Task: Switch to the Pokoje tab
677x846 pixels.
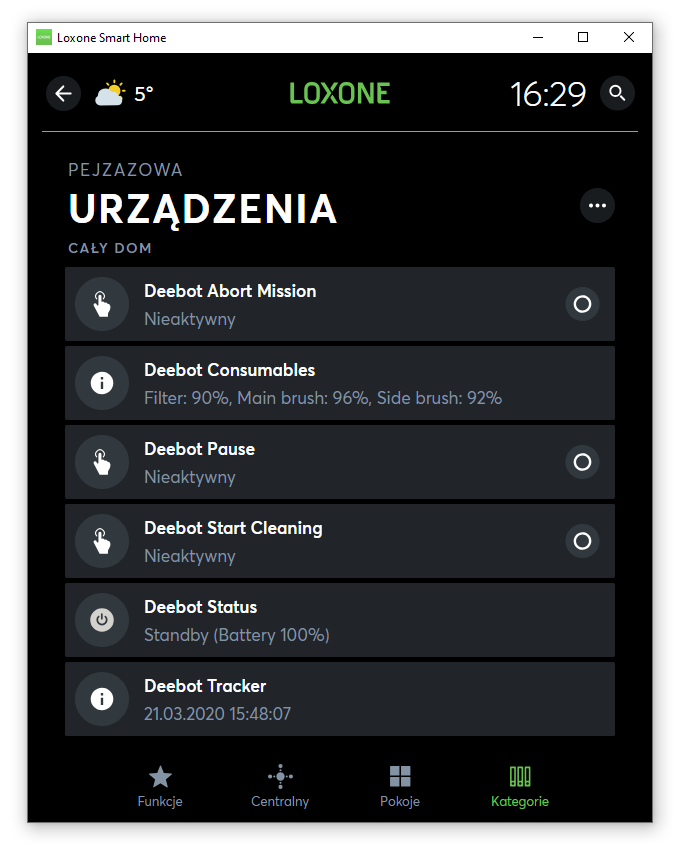Action: tap(400, 787)
